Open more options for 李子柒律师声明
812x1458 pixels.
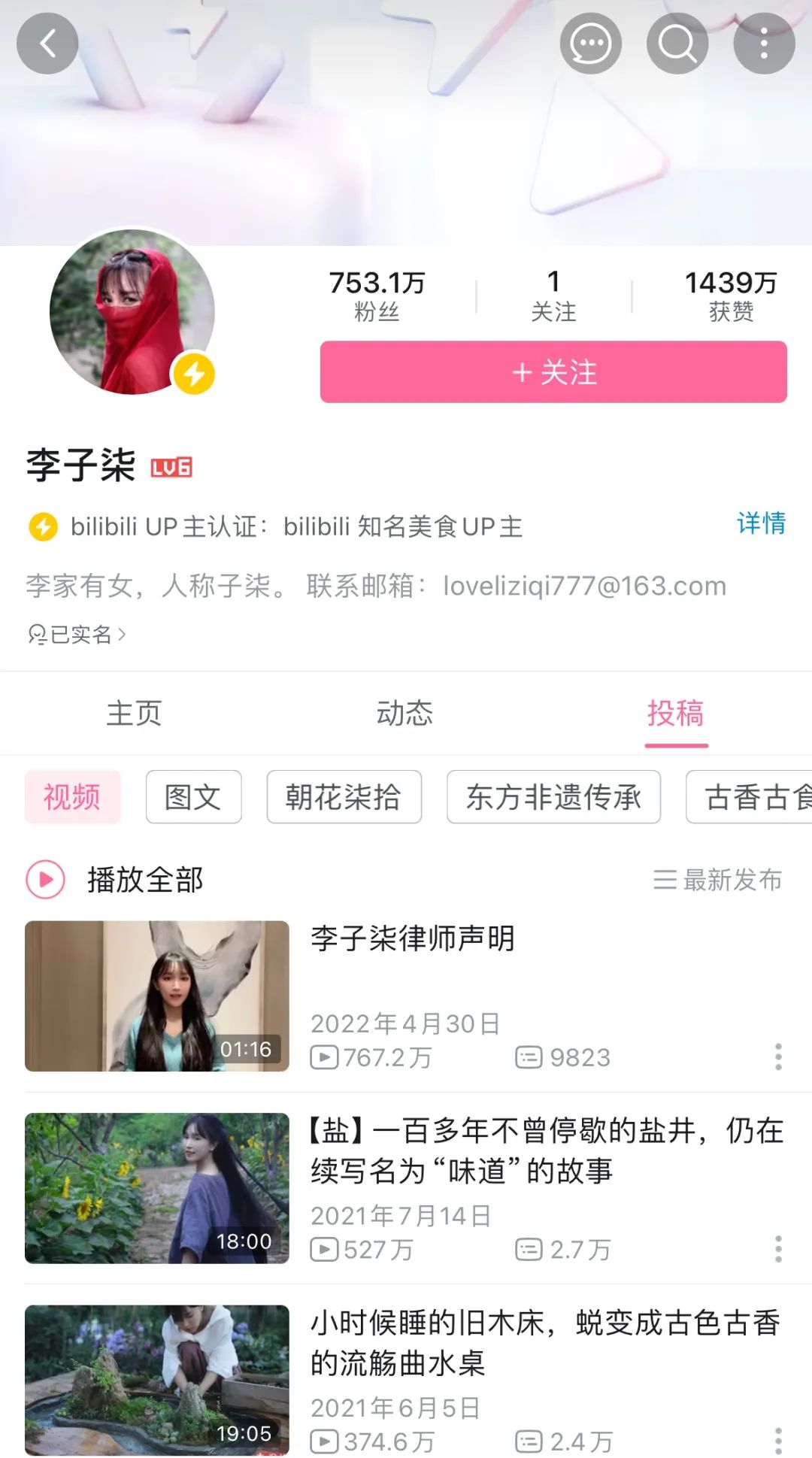[778, 1057]
